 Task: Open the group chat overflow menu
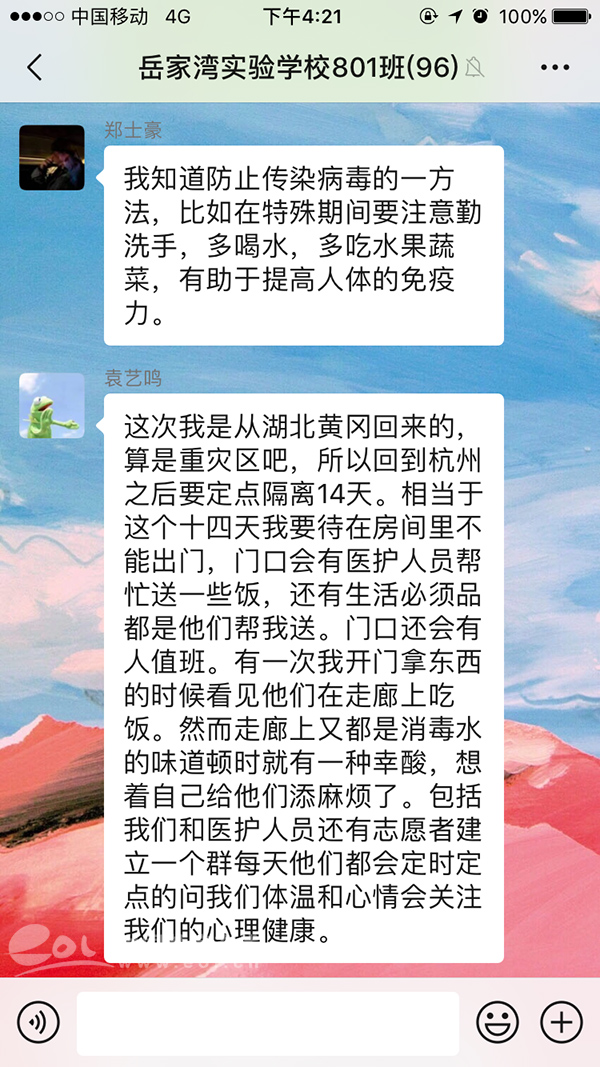tap(554, 67)
